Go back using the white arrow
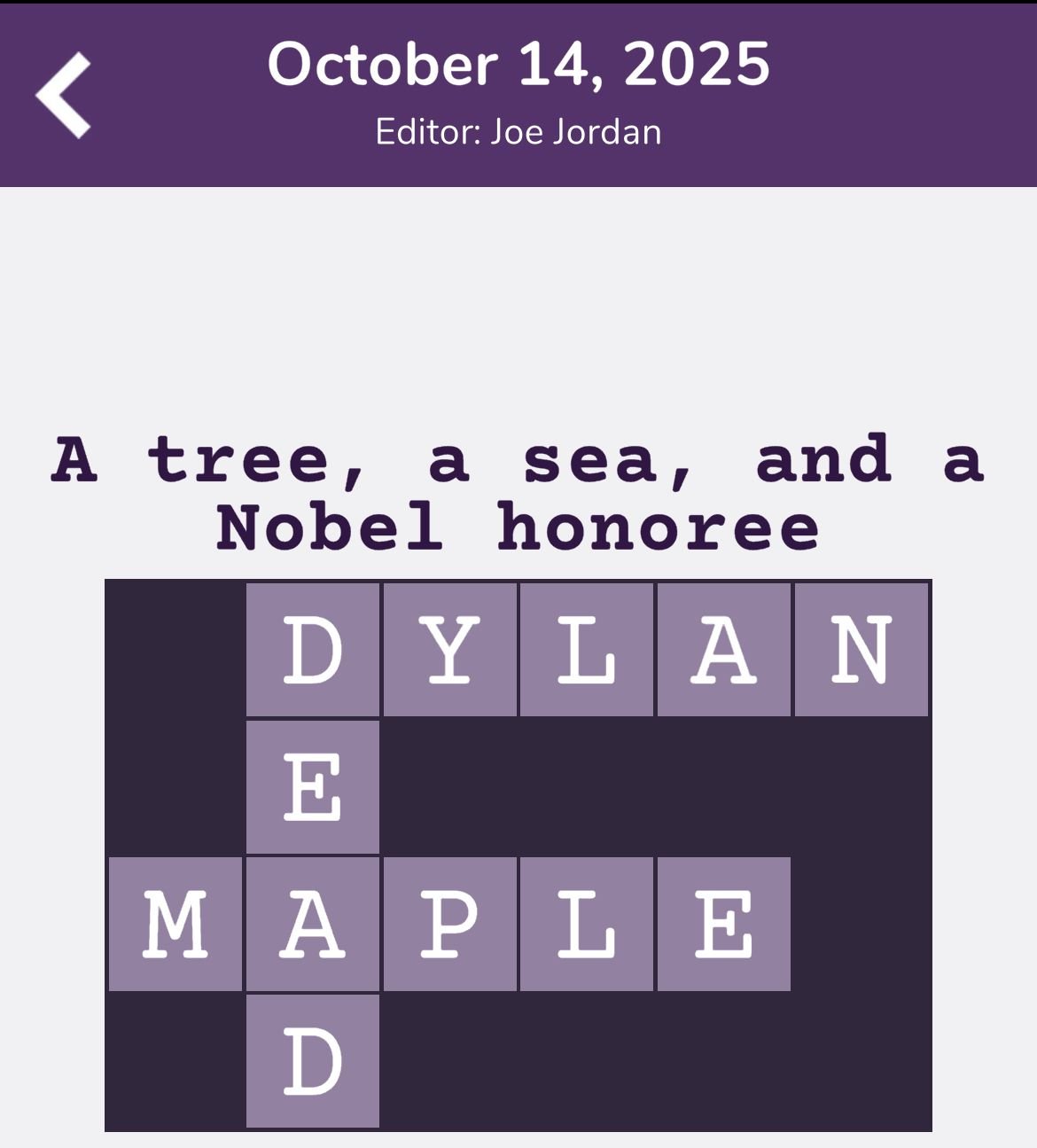Image resolution: width=1037 pixels, height=1148 pixels. (x=64, y=95)
